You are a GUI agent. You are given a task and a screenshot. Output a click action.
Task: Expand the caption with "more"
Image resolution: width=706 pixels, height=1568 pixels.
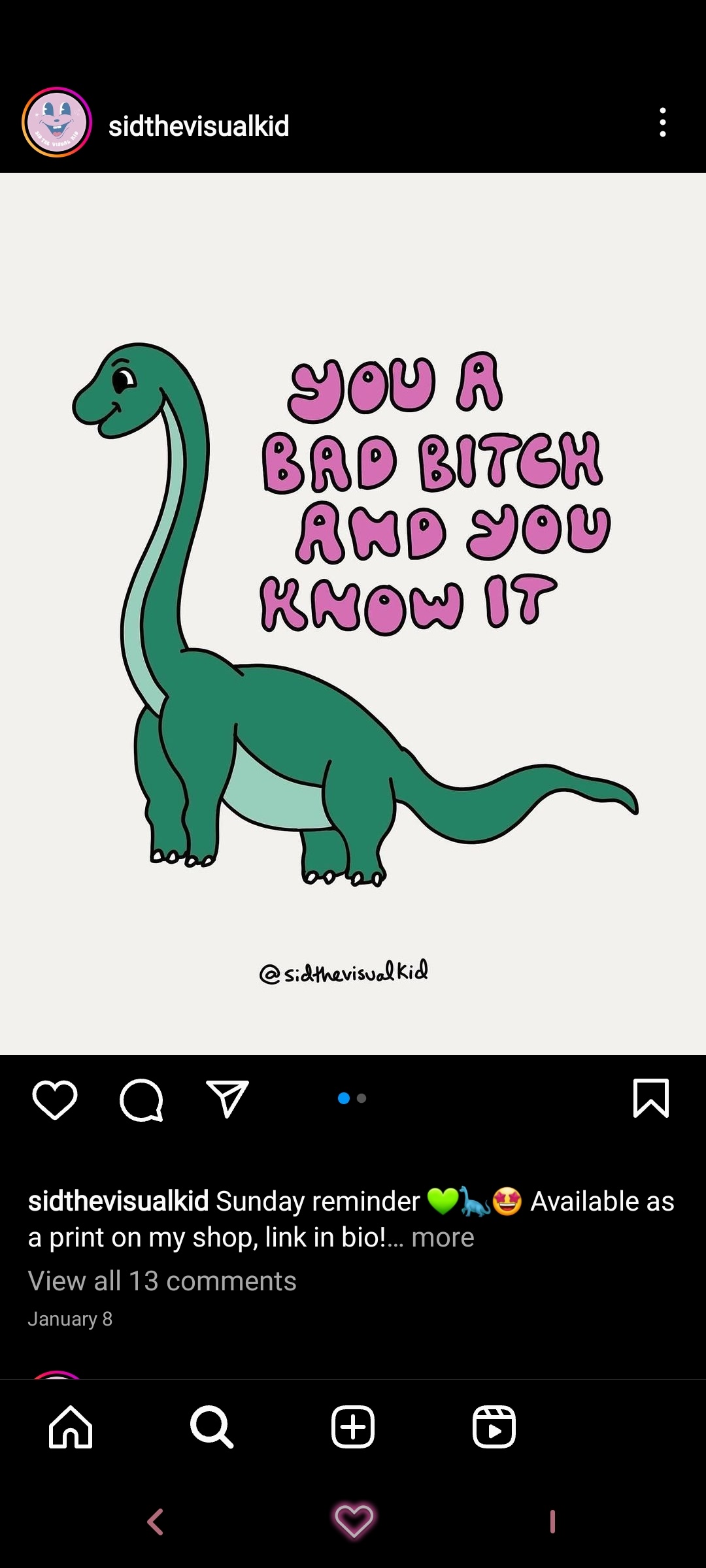pos(443,1237)
